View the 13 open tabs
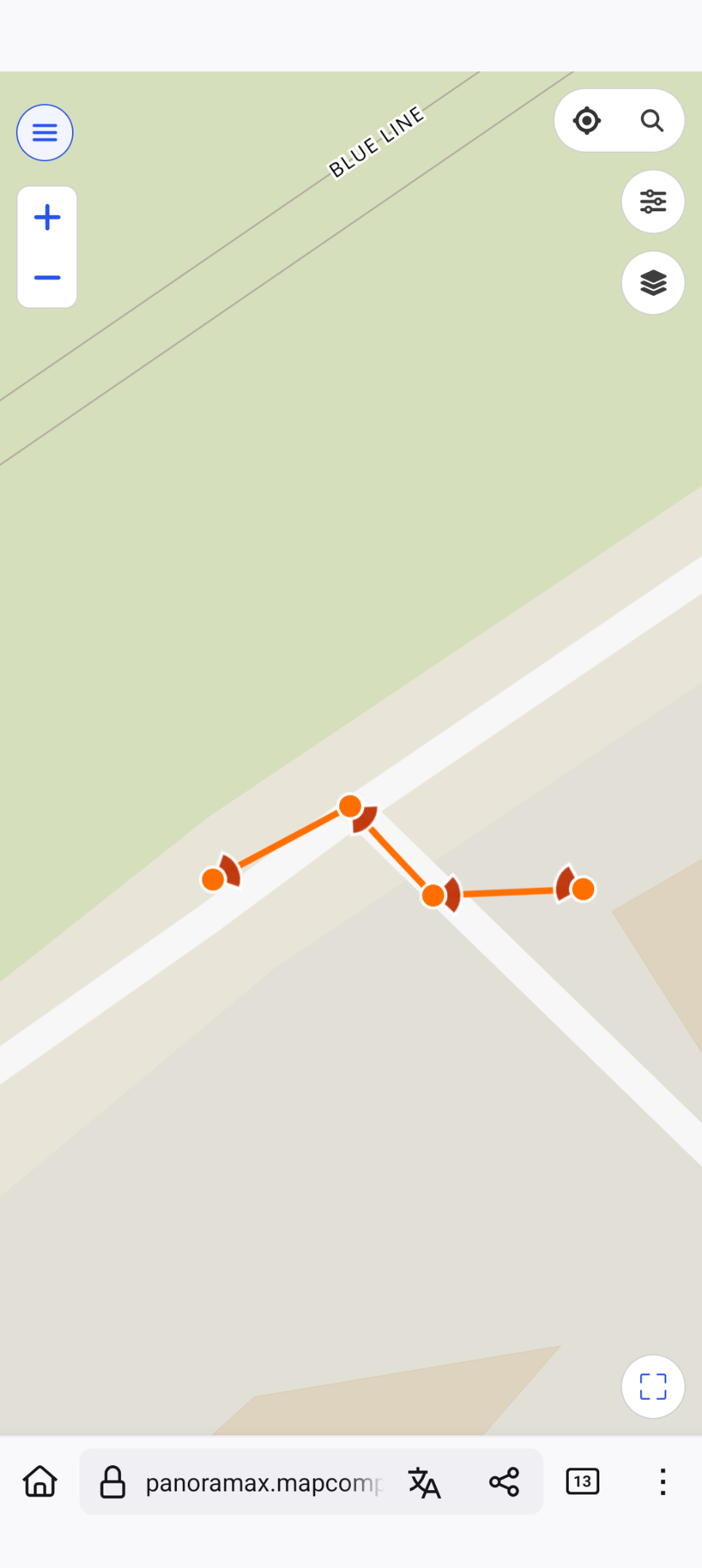This screenshot has height=1568, width=702. click(x=583, y=1481)
